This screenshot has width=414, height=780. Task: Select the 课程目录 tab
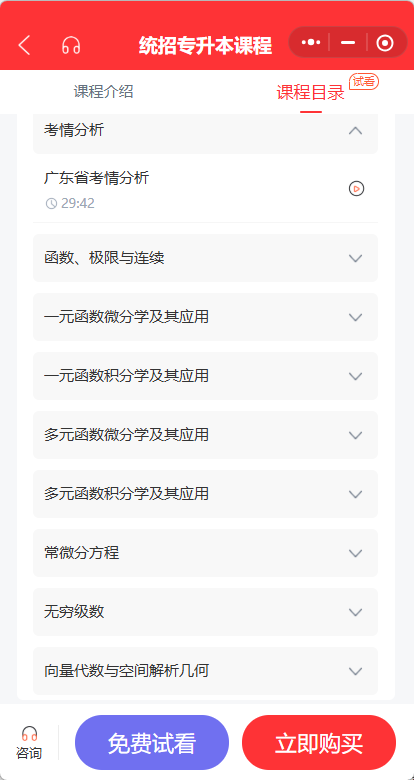pos(310,93)
